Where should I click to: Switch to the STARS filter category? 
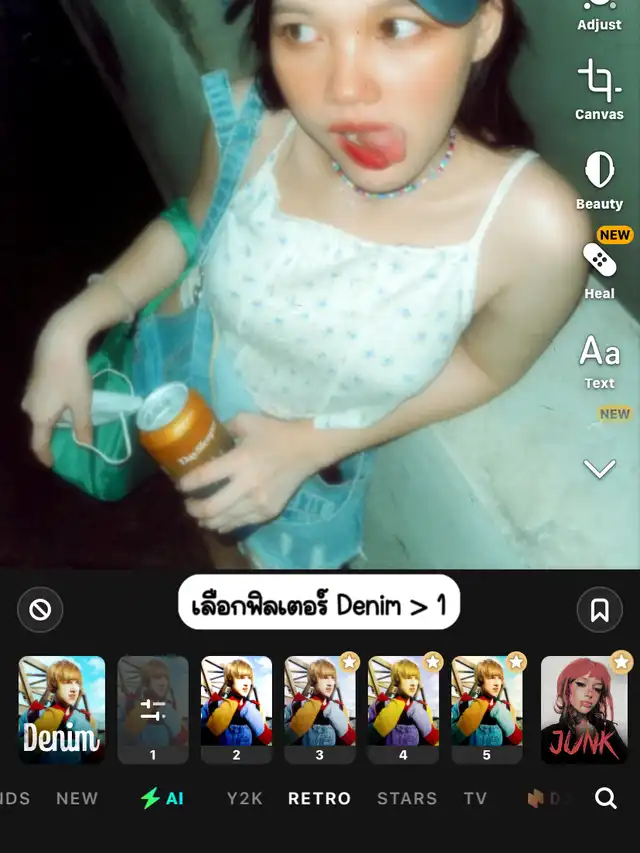tap(407, 798)
